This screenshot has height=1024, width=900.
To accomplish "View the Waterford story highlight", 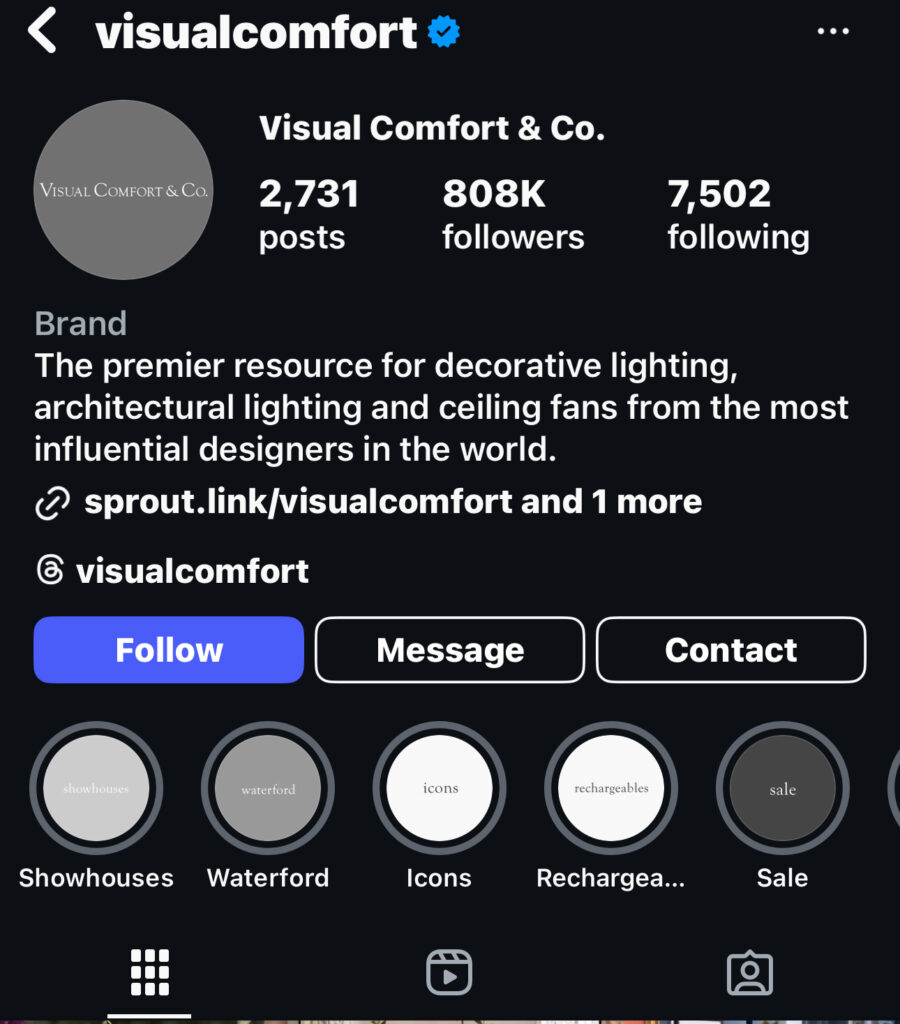I will pyautogui.click(x=268, y=788).
